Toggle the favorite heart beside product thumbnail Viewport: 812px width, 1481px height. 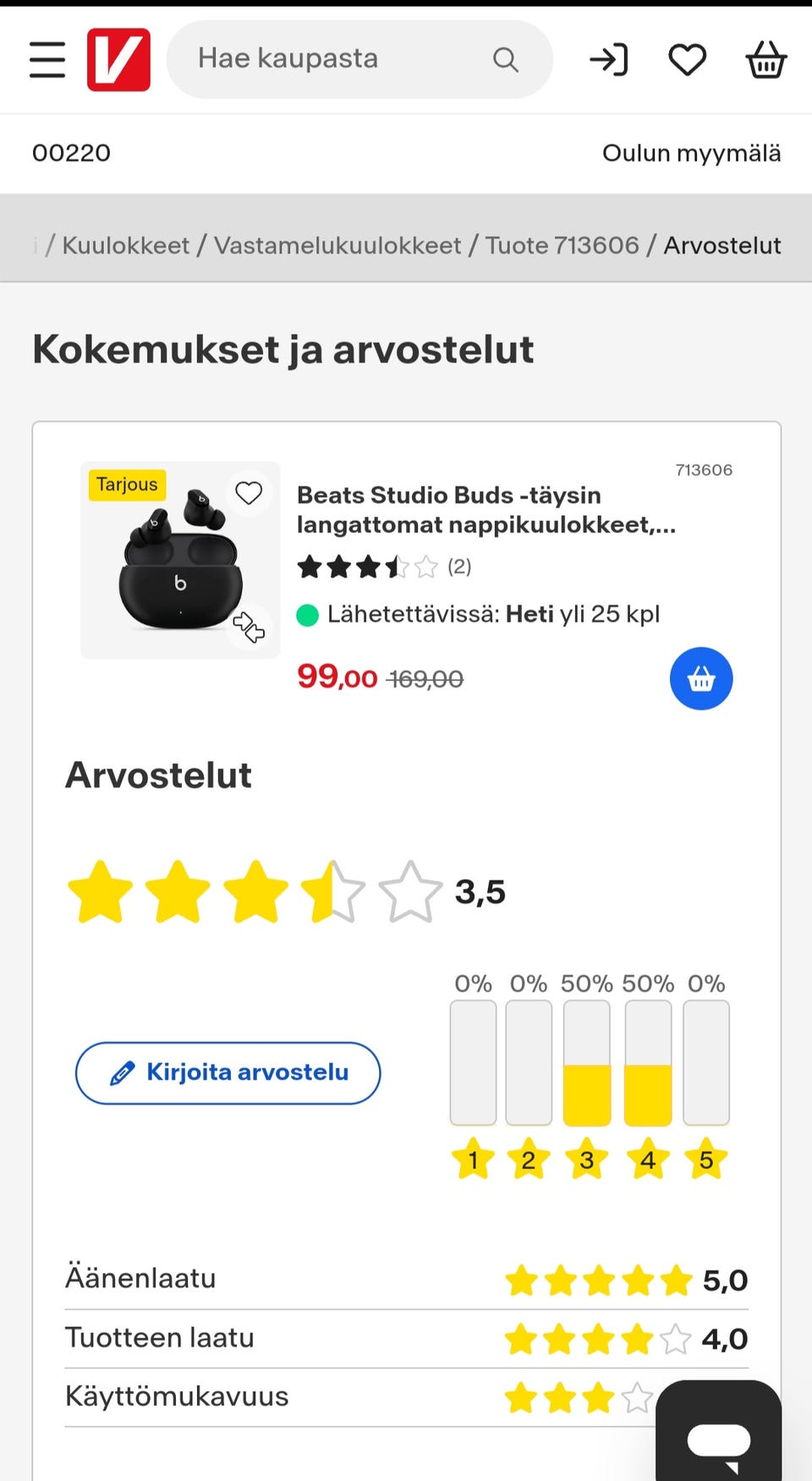point(249,491)
